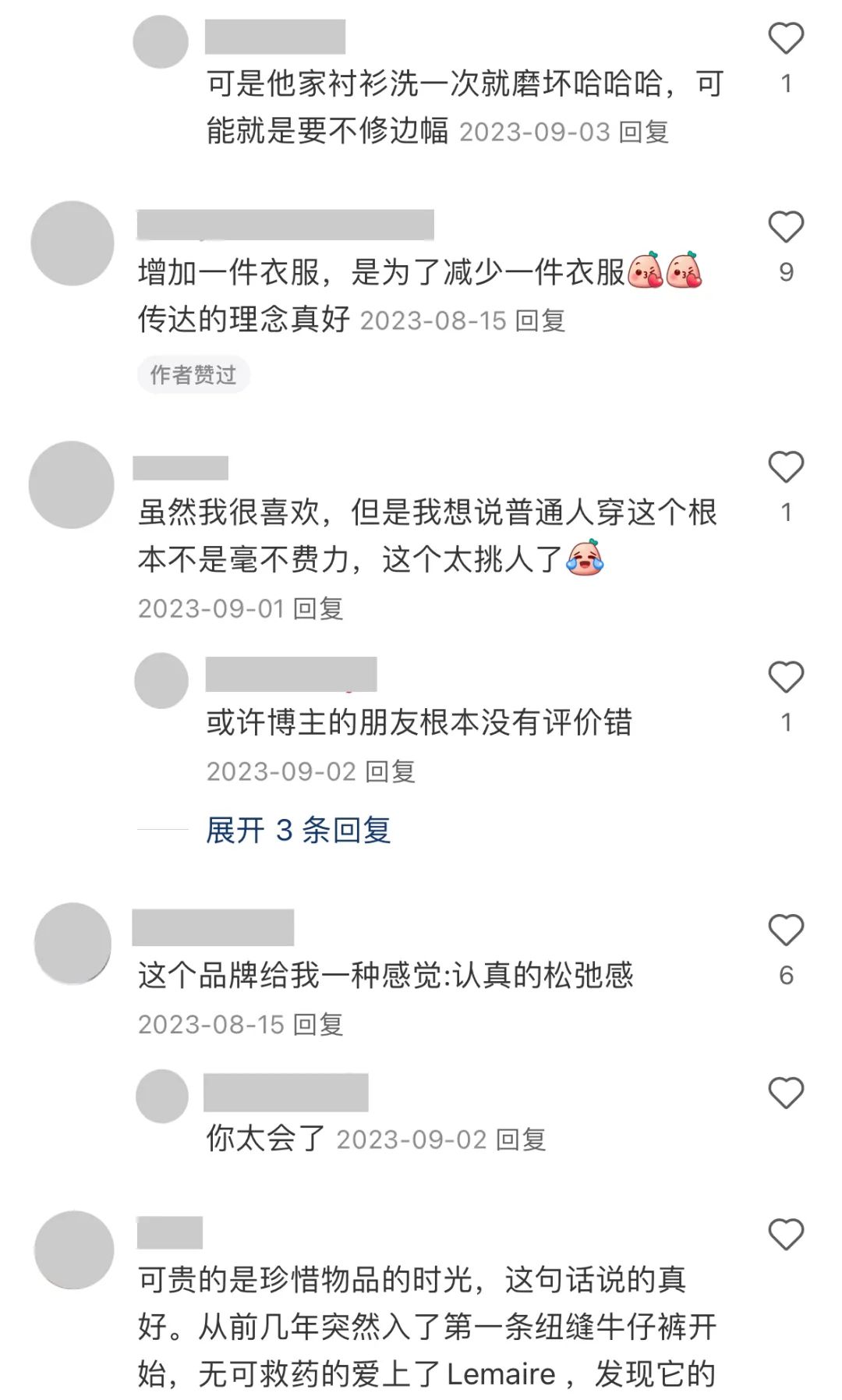Viewport: 842px width, 1400px height.
Task: Reply to the comment dated 2023-09-03
Action: 643,132
